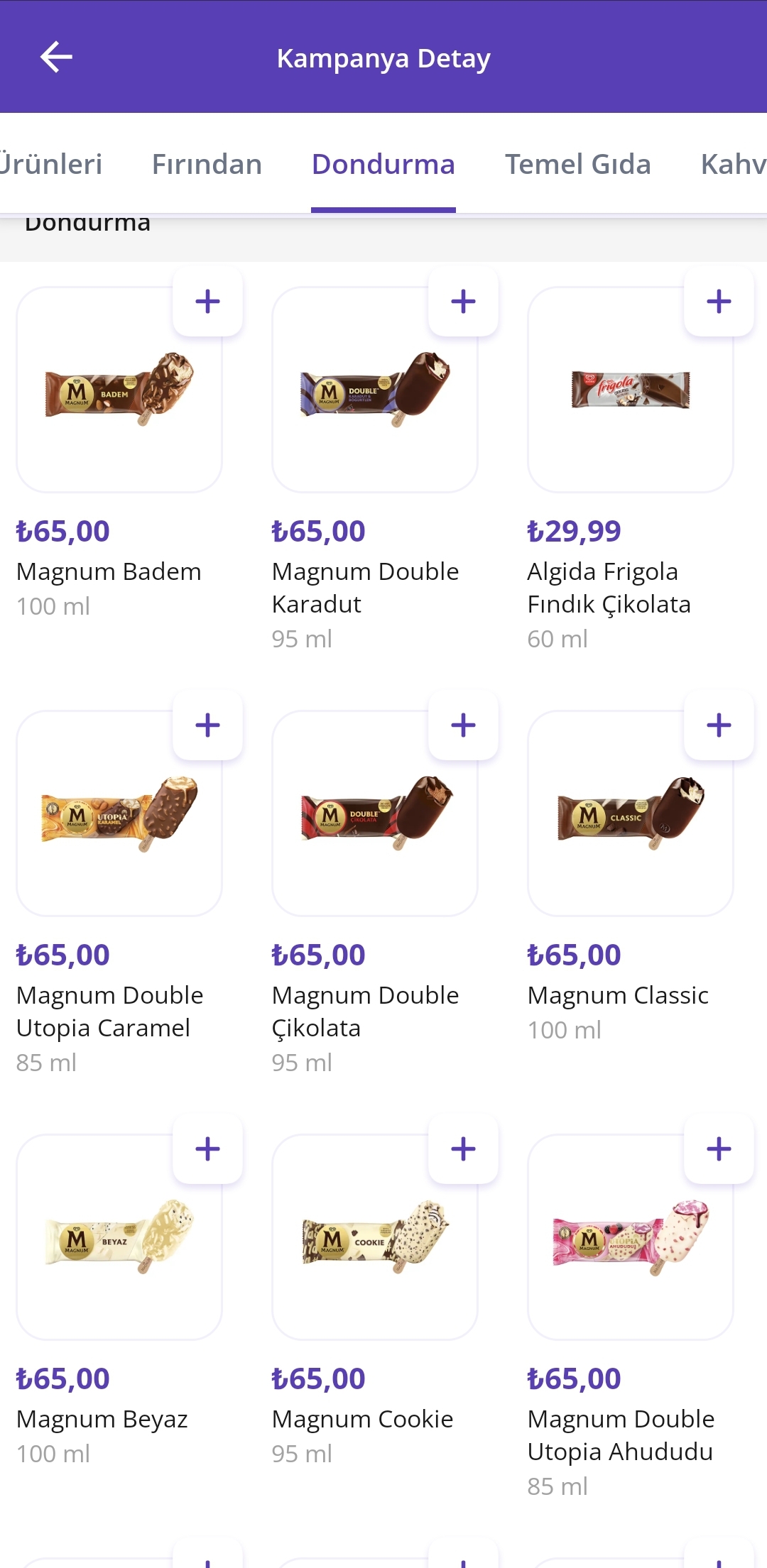Viewport: 767px width, 1568px height.
Task: Add Magnum Beyaz to cart
Action: 207,1149
